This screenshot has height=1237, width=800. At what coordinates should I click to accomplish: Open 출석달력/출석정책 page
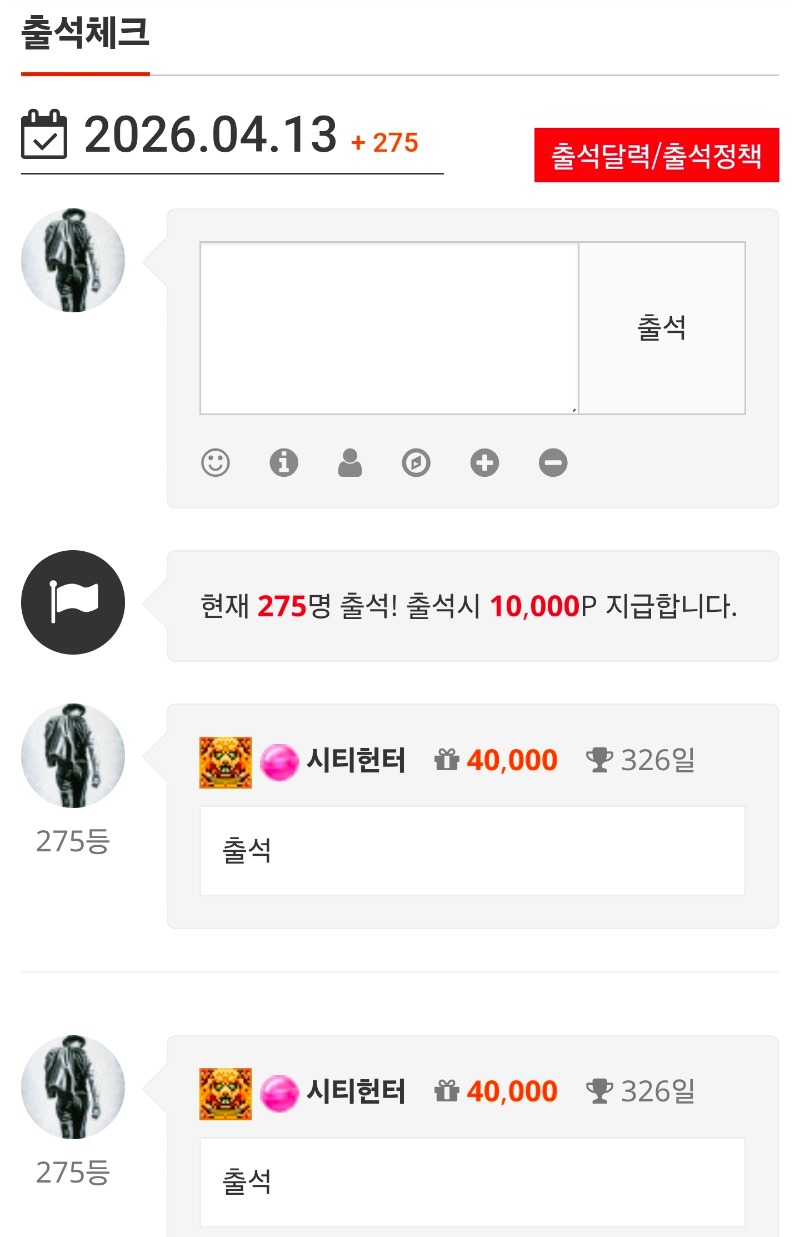(x=657, y=156)
